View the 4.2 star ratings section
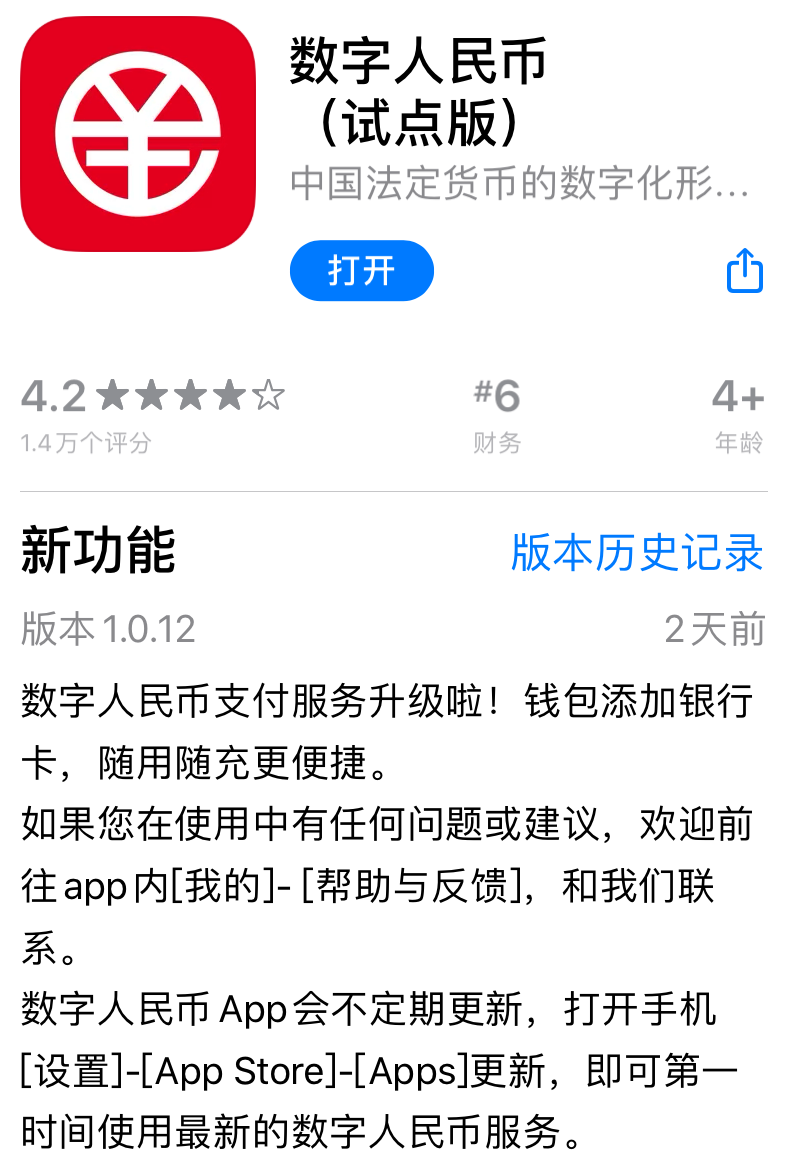808x1161 pixels. click(x=152, y=413)
